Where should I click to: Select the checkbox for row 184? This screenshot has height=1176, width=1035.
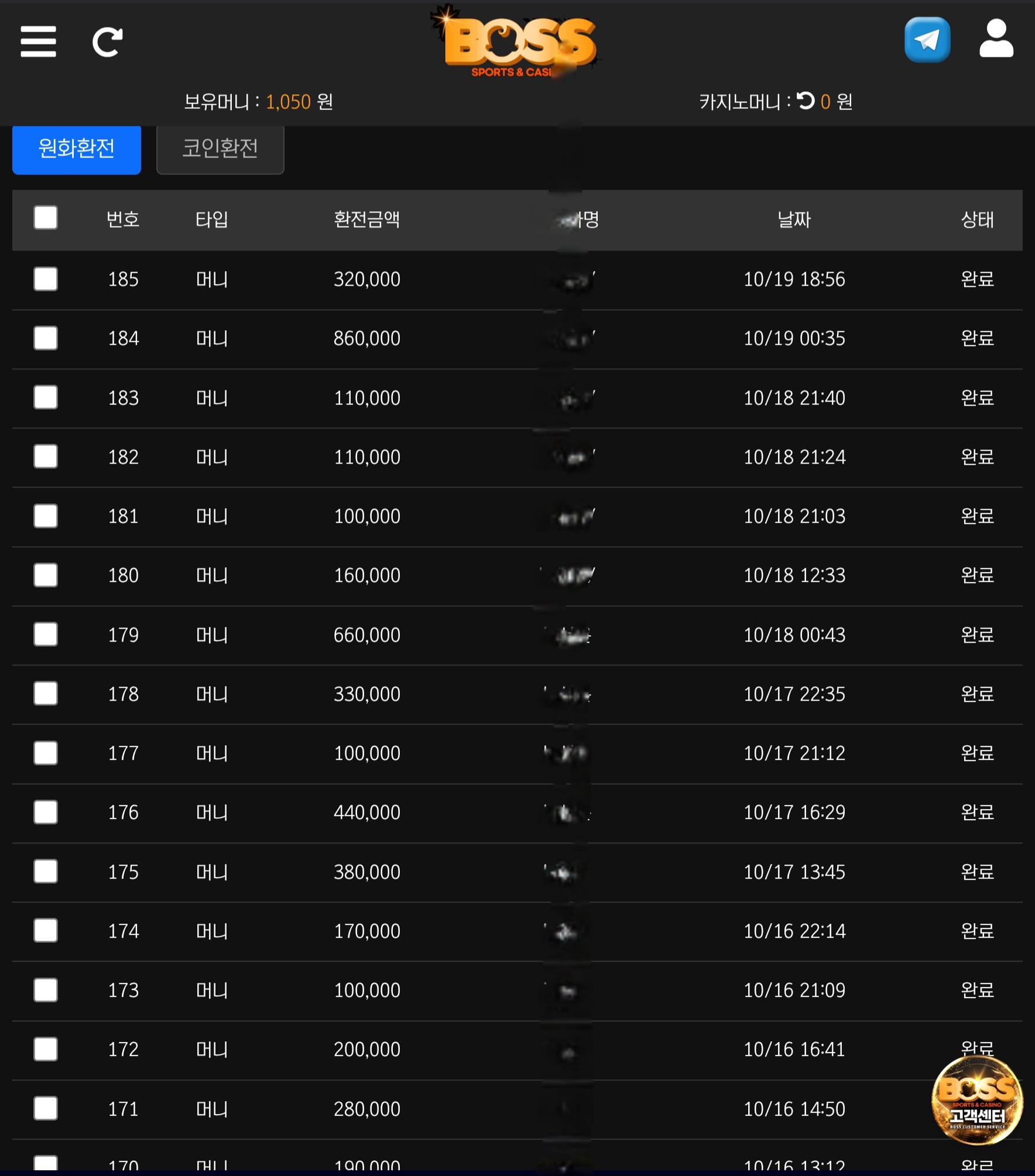coord(46,338)
